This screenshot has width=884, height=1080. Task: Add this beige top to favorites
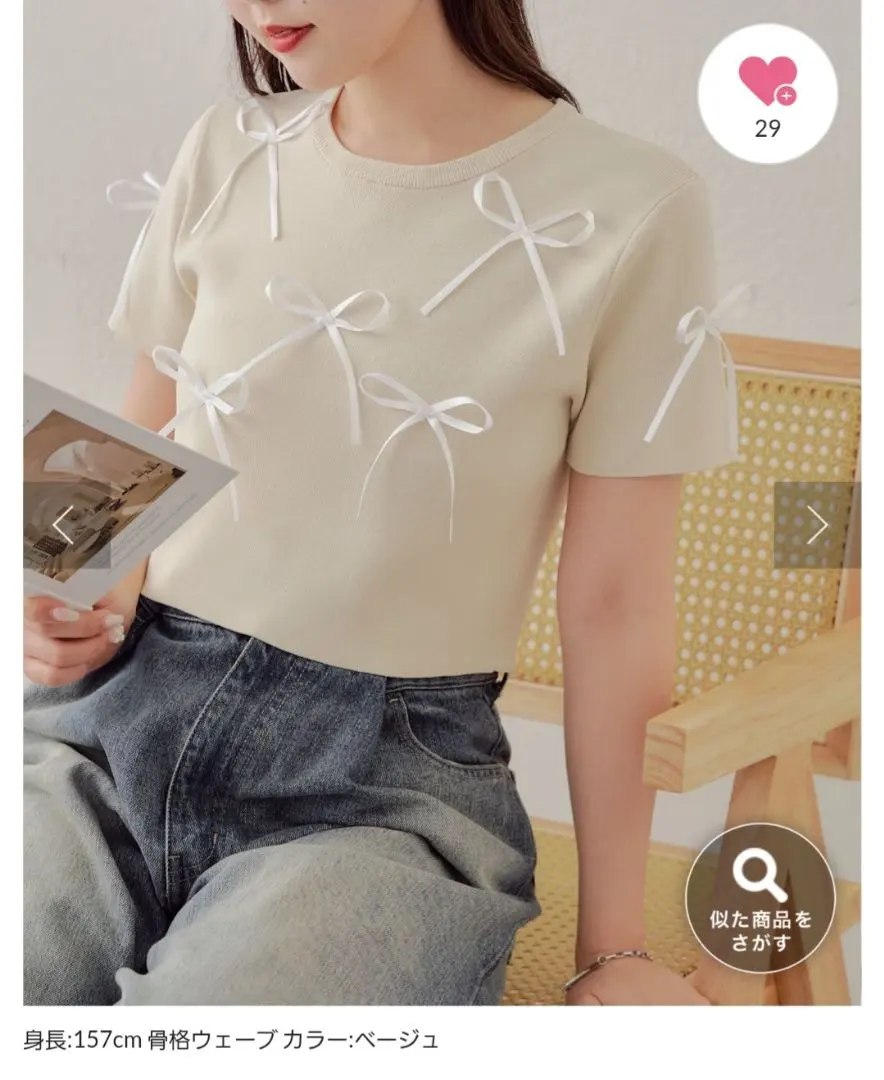[x=767, y=94]
